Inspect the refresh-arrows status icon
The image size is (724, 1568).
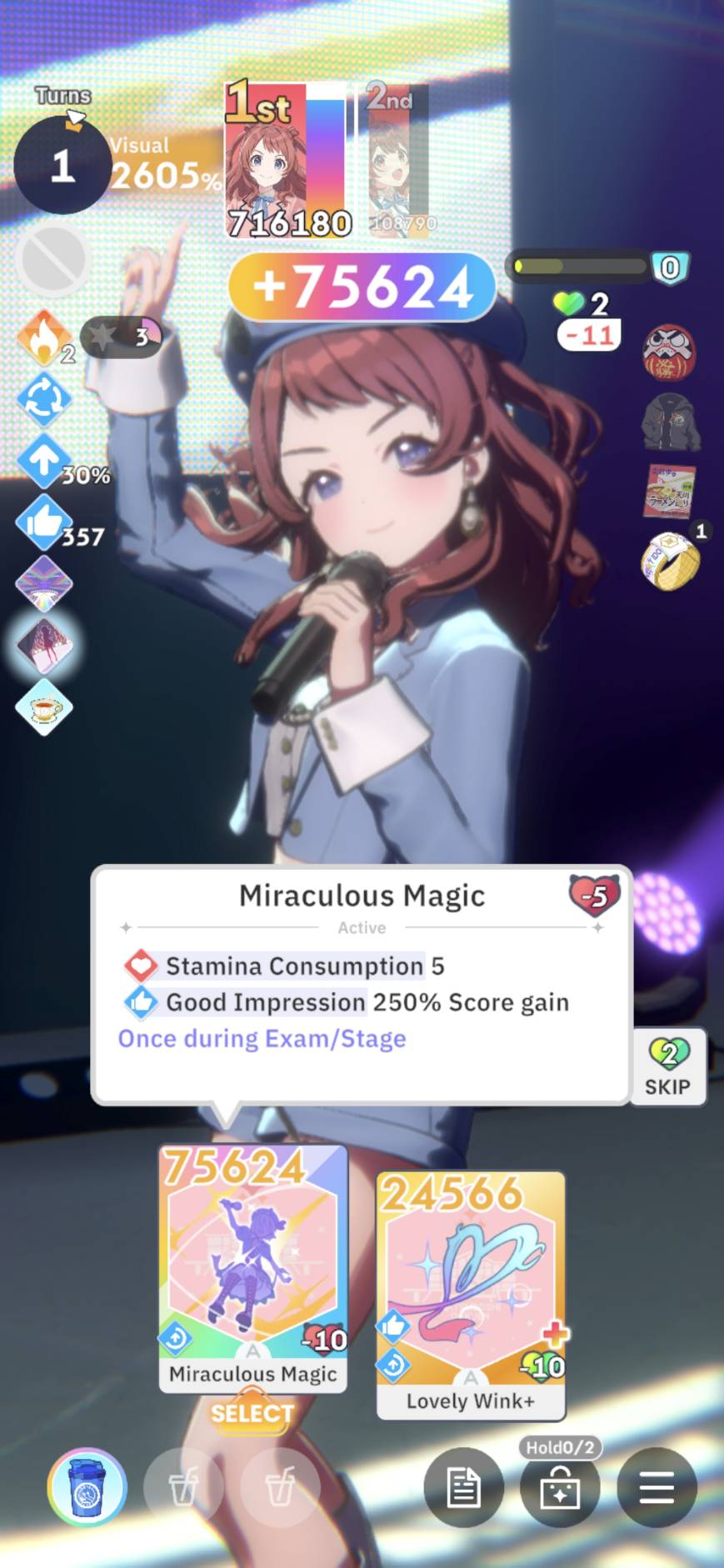pyautogui.click(x=43, y=398)
